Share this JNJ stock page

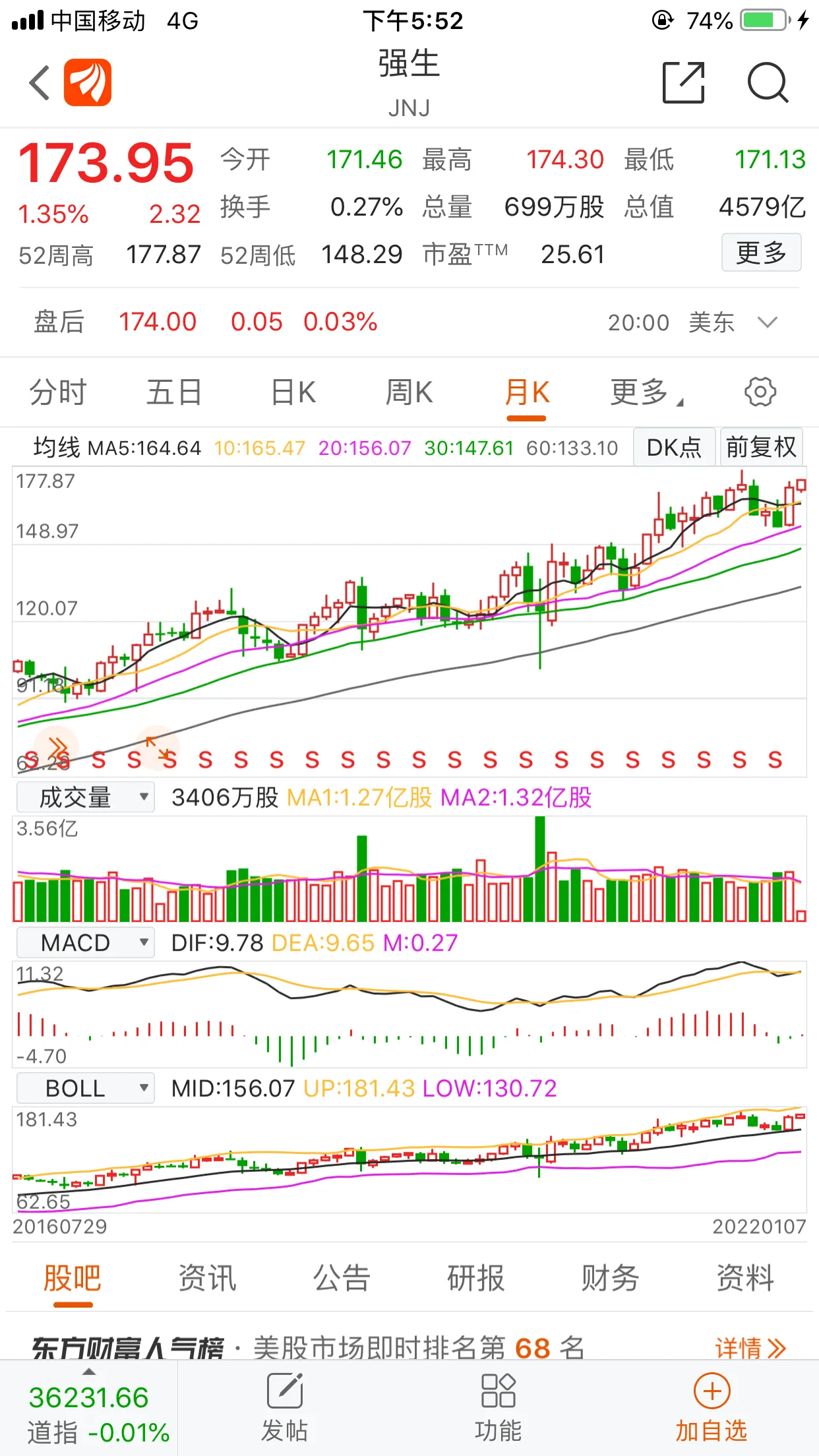coord(683,83)
